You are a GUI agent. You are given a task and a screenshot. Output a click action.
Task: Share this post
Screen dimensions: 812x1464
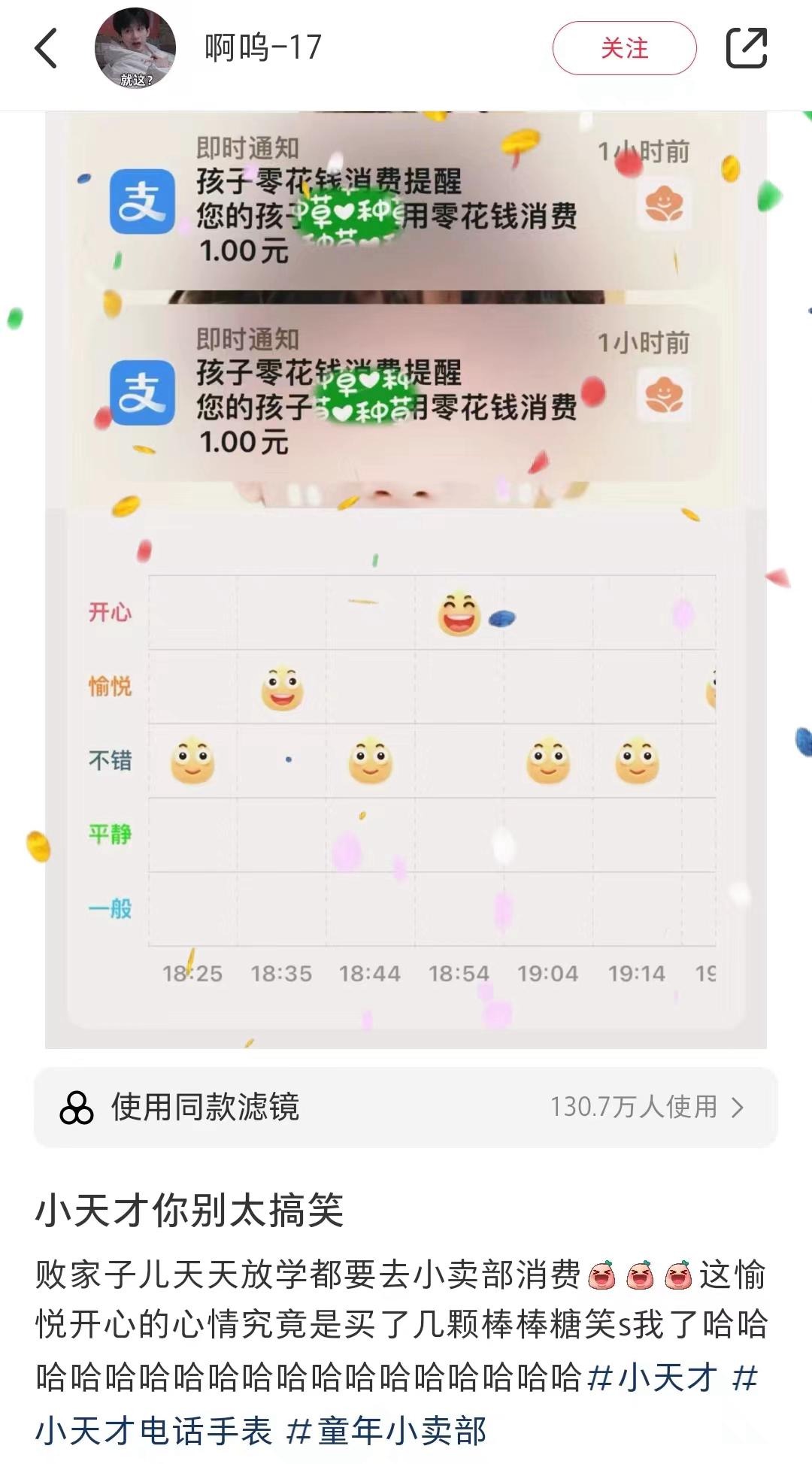746,48
